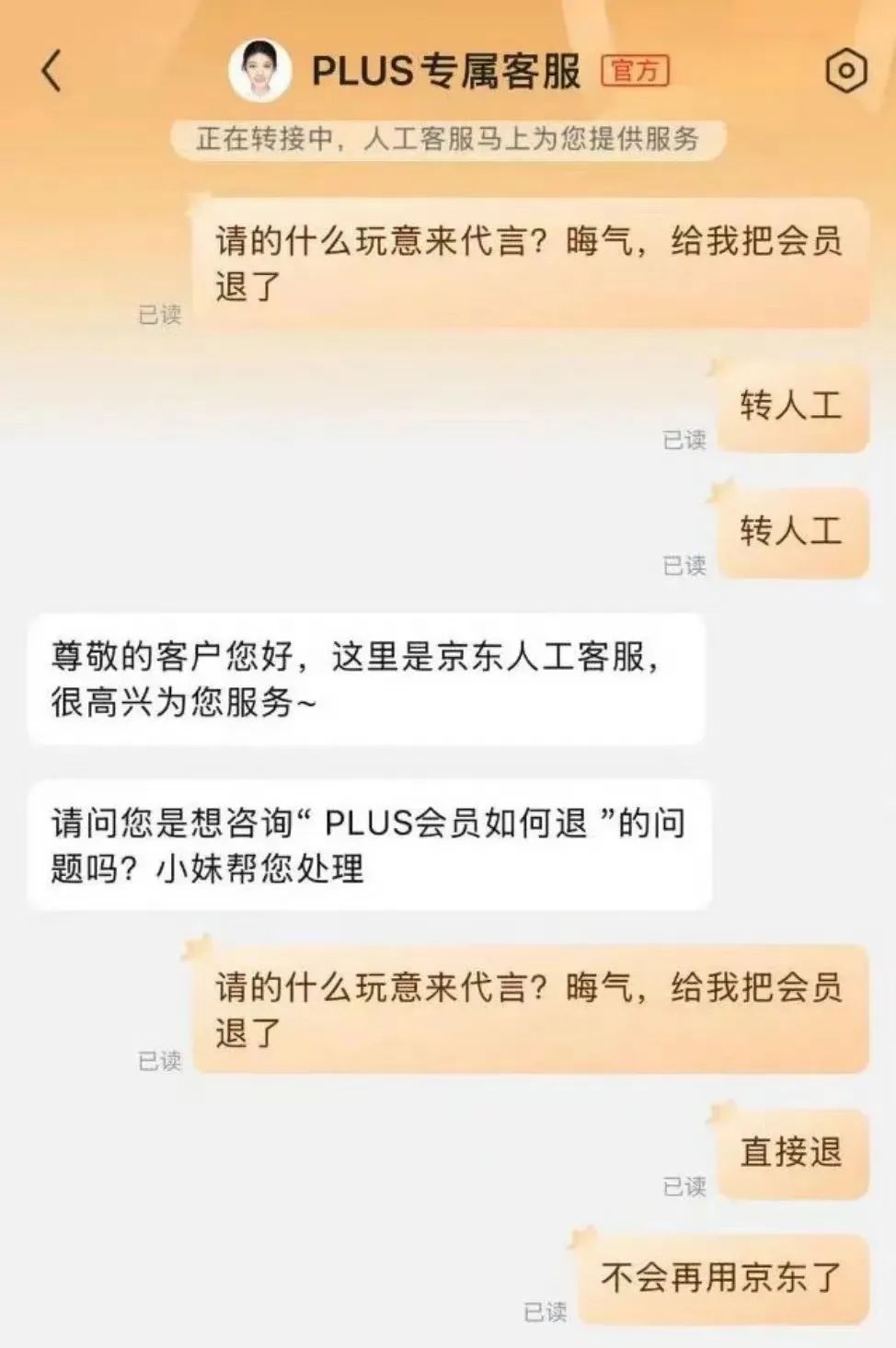Open the PLUS专属客服 avatar profile
The image size is (896, 1348).
tap(259, 71)
